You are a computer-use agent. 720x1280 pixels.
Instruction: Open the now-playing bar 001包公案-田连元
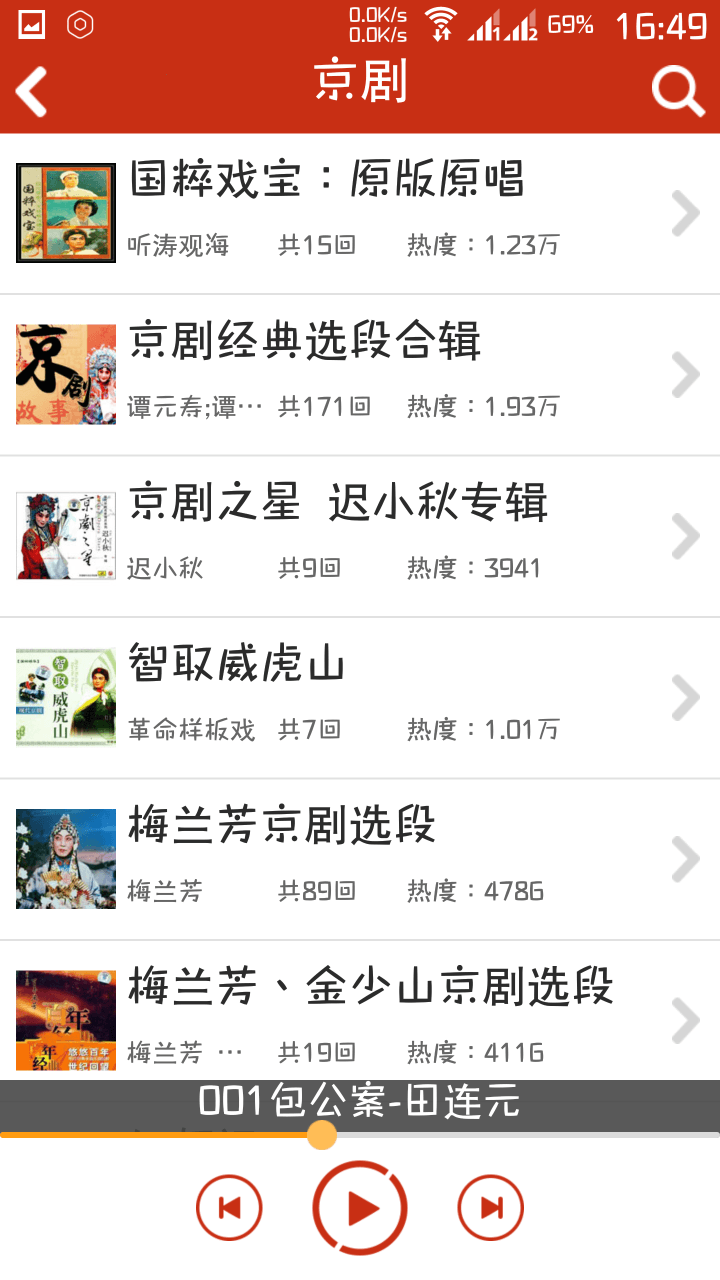pos(360,1101)
